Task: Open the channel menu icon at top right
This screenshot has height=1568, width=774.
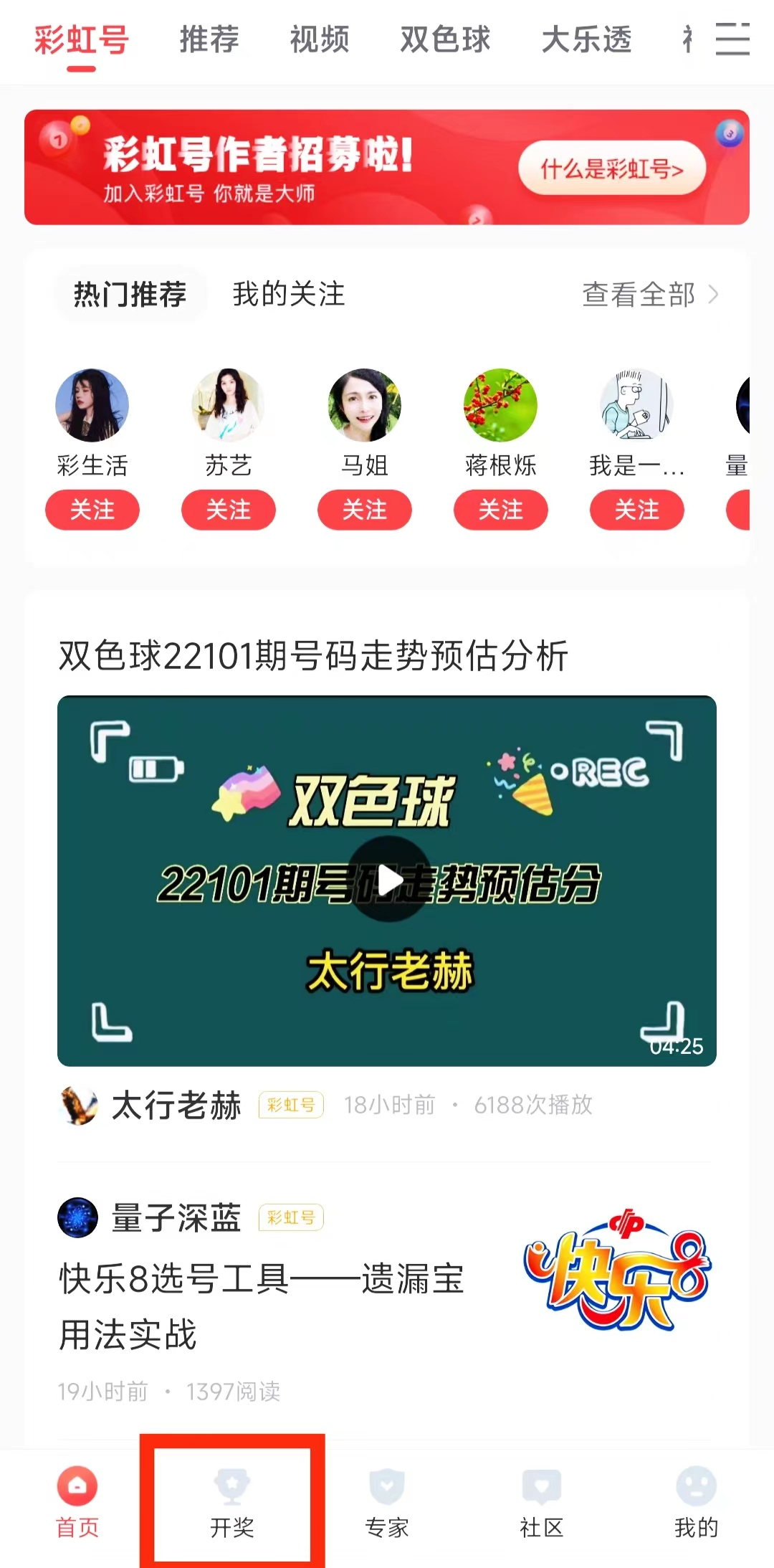Action: coord(732,39)
